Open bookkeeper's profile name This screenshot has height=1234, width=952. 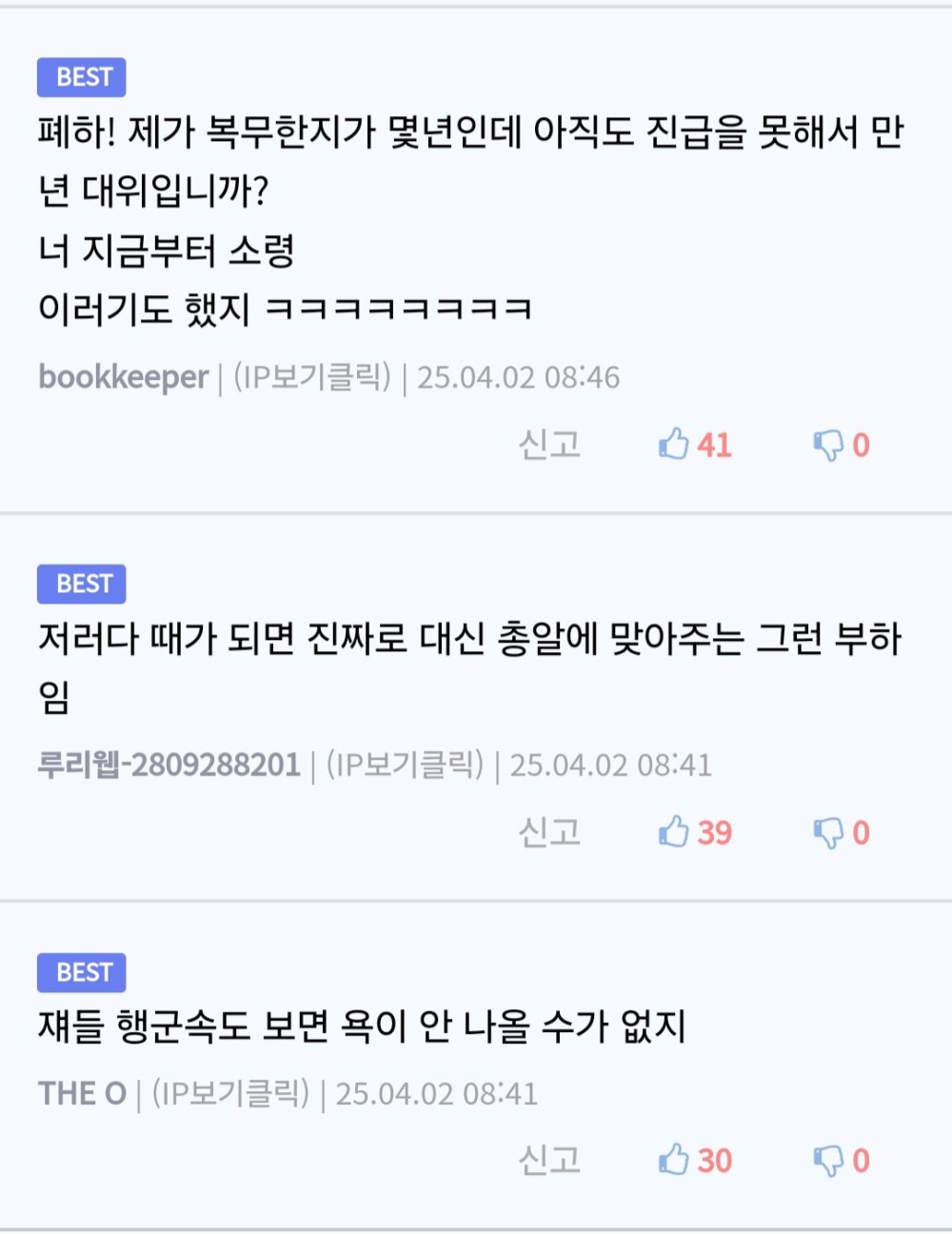point(123,377)
